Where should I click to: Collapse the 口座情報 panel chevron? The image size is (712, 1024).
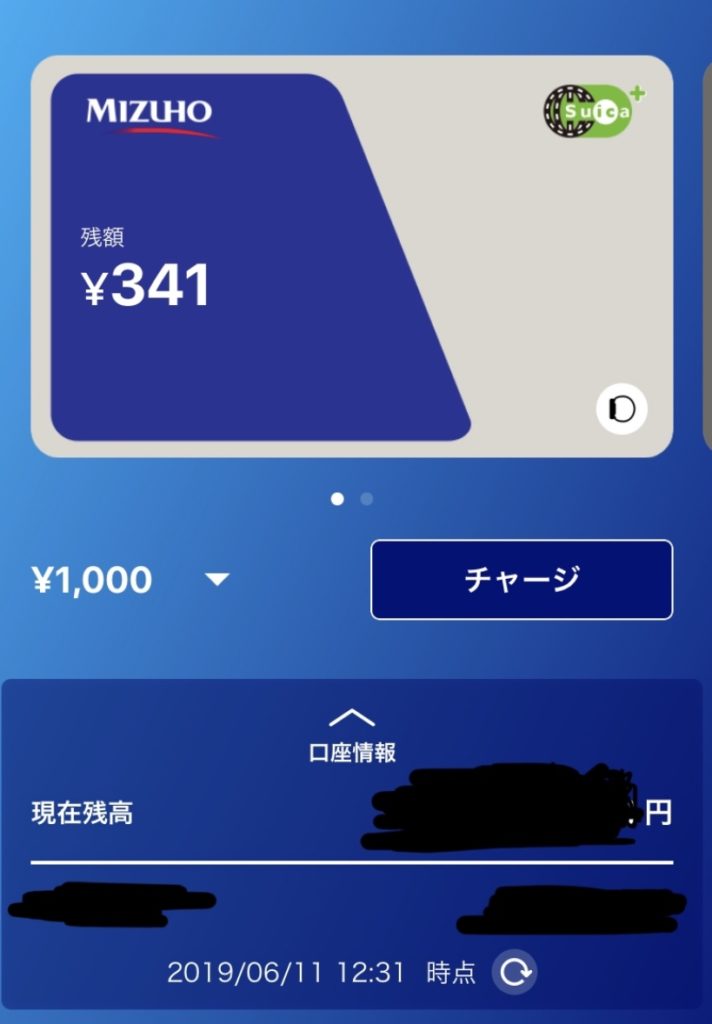[352, 718]
